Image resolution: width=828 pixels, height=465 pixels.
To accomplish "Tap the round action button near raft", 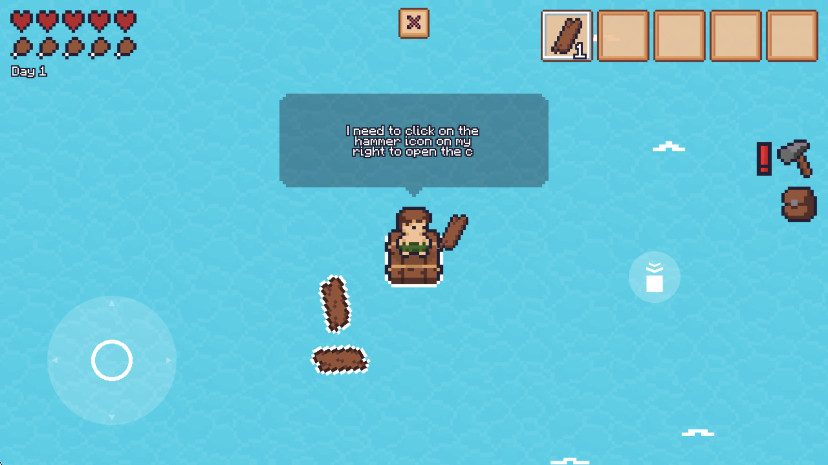I will coord(654,277).
